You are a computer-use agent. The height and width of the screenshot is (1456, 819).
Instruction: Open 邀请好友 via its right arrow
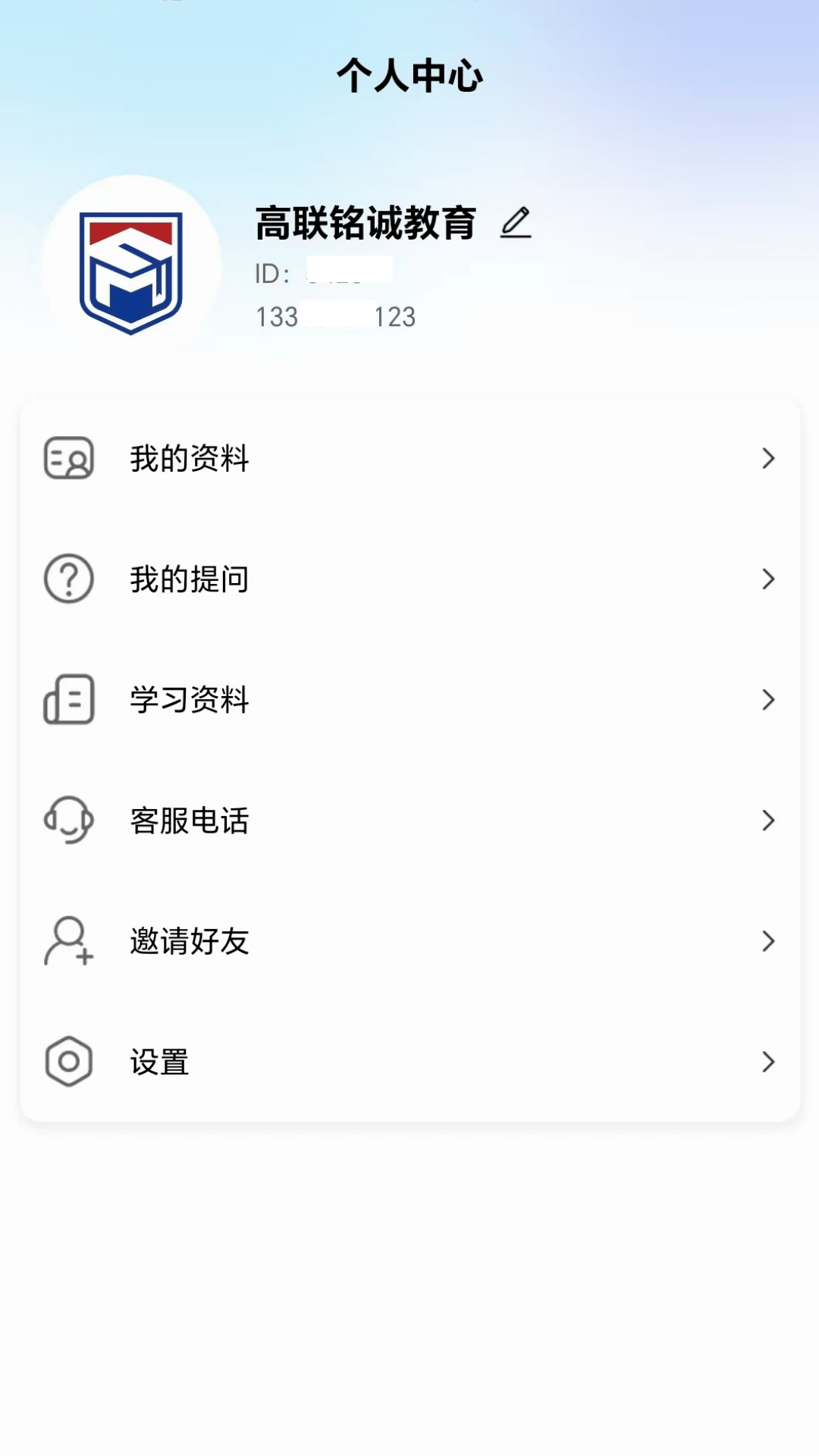tap(768, 942)
